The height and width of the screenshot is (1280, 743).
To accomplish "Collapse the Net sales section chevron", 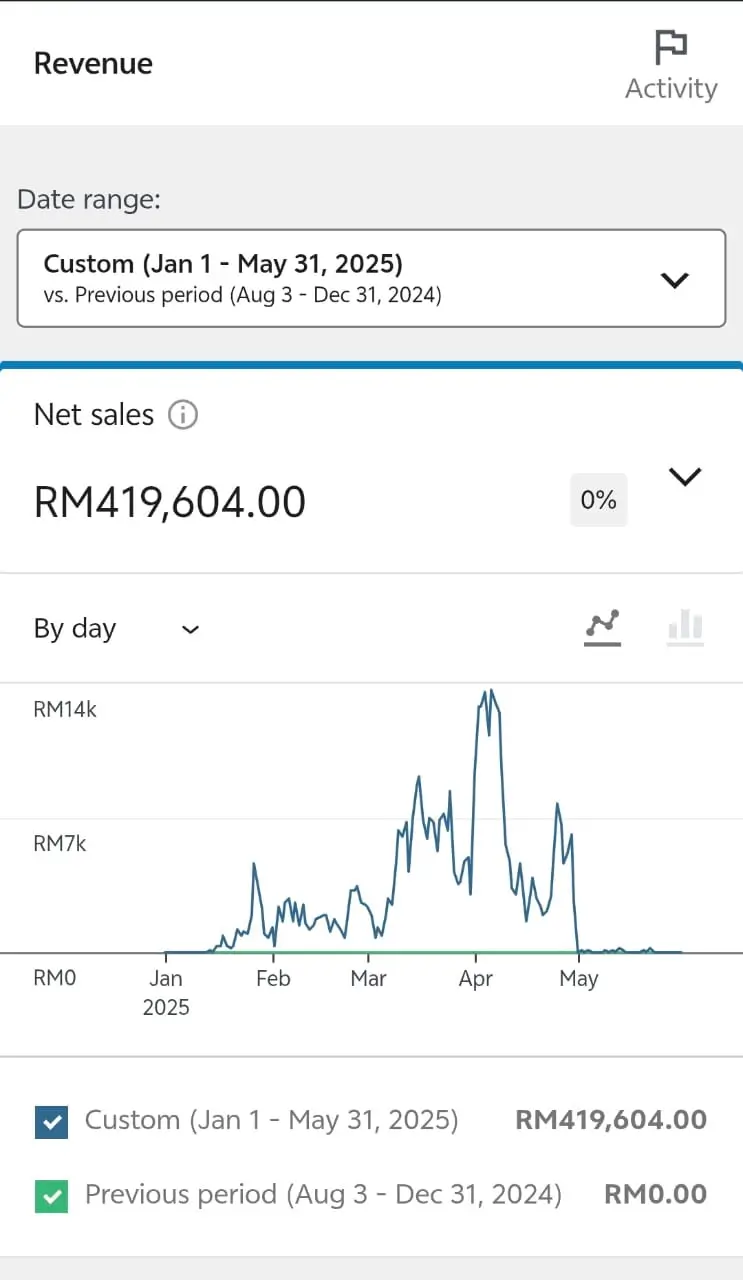I will (x=684, y=477).
